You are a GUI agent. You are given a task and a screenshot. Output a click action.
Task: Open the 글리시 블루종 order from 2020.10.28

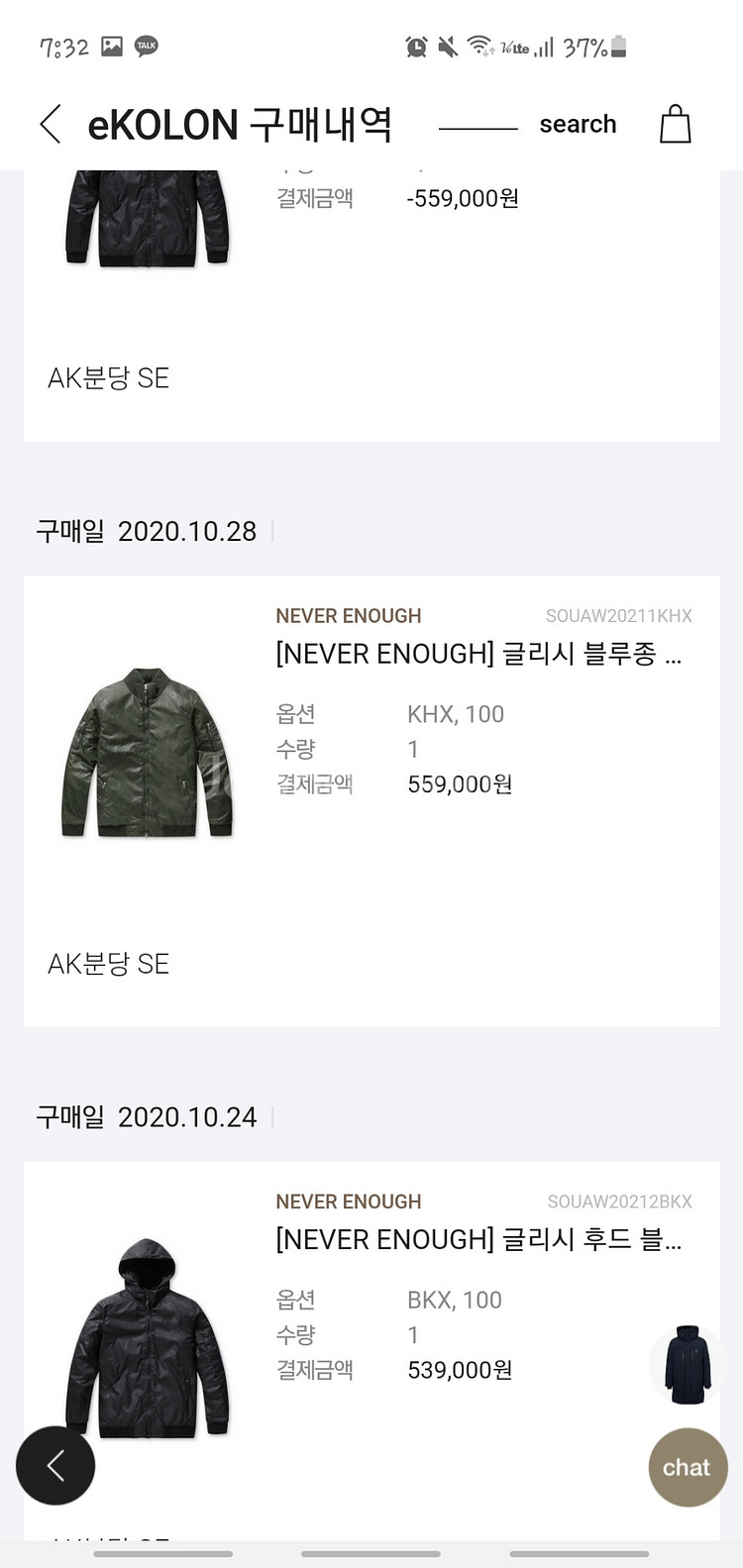point(479,654)
